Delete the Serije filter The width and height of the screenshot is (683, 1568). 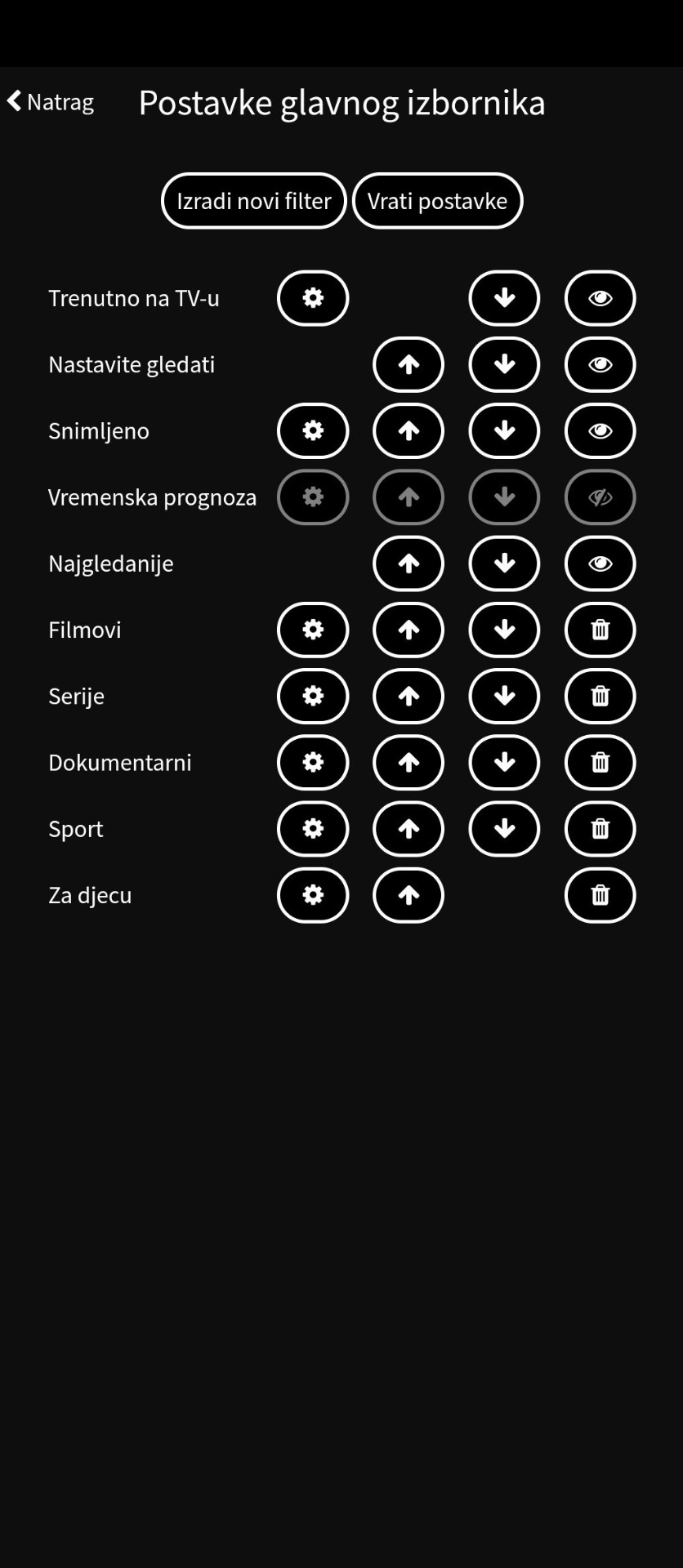pos(600,696)
